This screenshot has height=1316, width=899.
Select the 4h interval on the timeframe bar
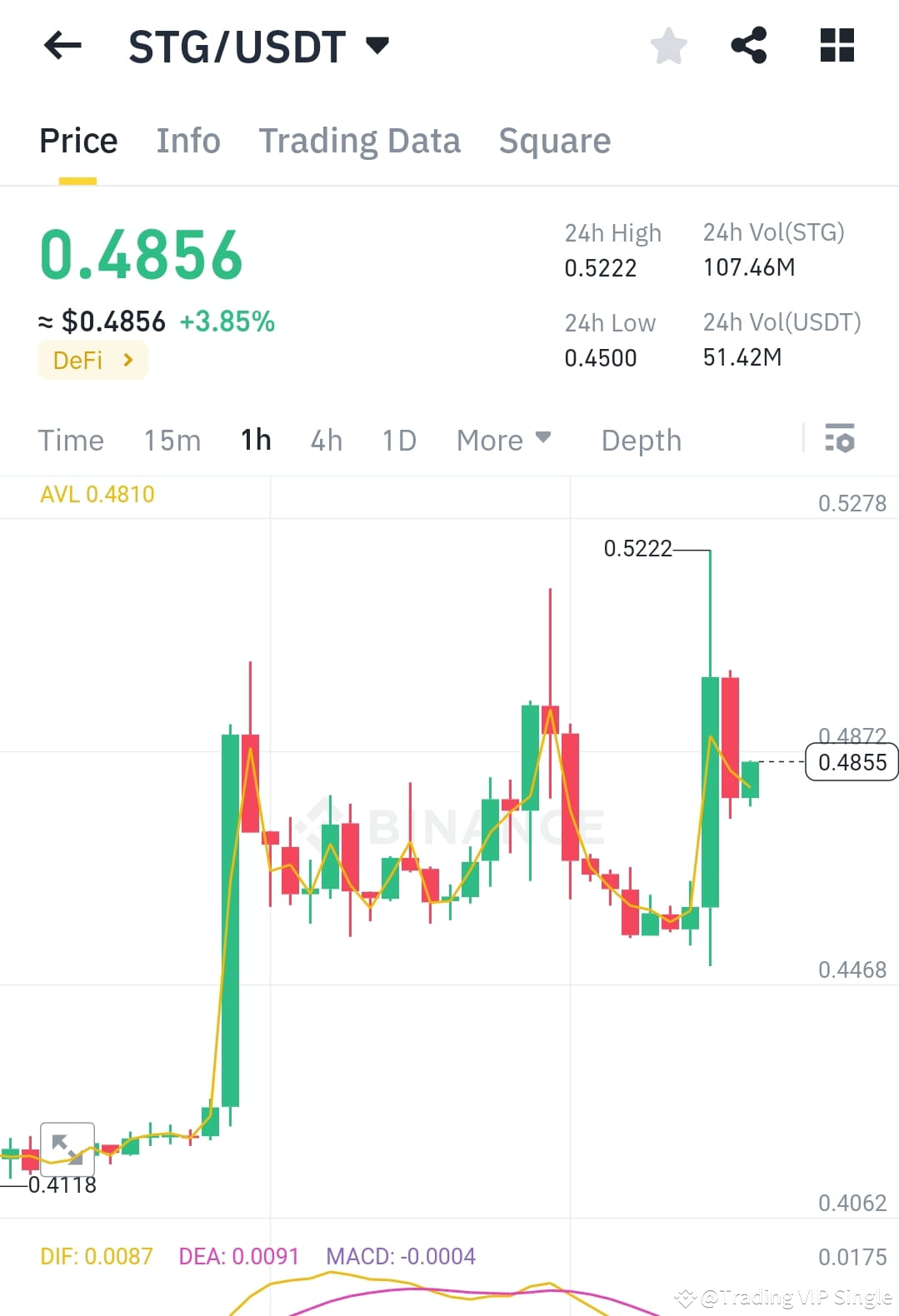point(326,440)
